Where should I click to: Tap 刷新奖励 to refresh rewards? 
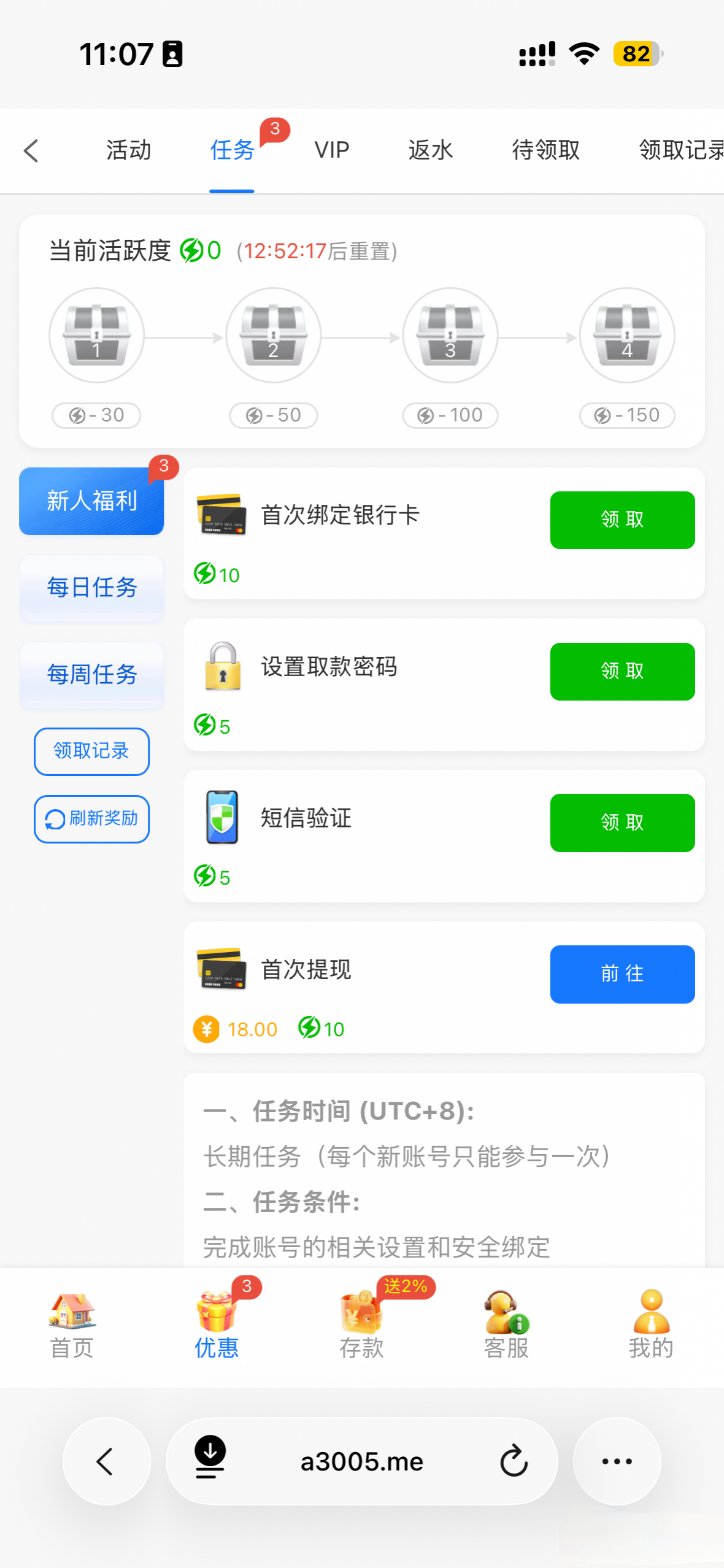pyautogui.click(x=91, y=819)
